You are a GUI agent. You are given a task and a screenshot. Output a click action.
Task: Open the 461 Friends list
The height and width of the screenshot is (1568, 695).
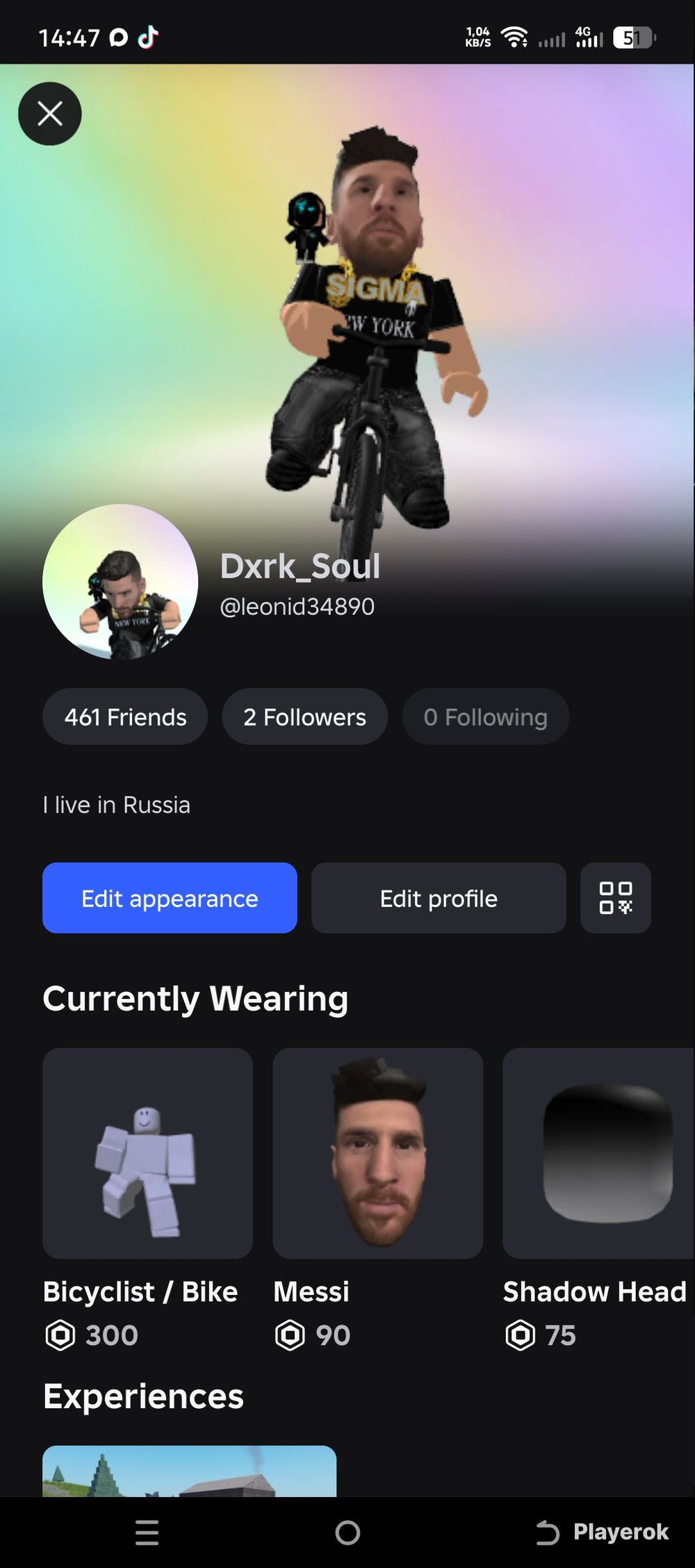(x=125, y=717)
